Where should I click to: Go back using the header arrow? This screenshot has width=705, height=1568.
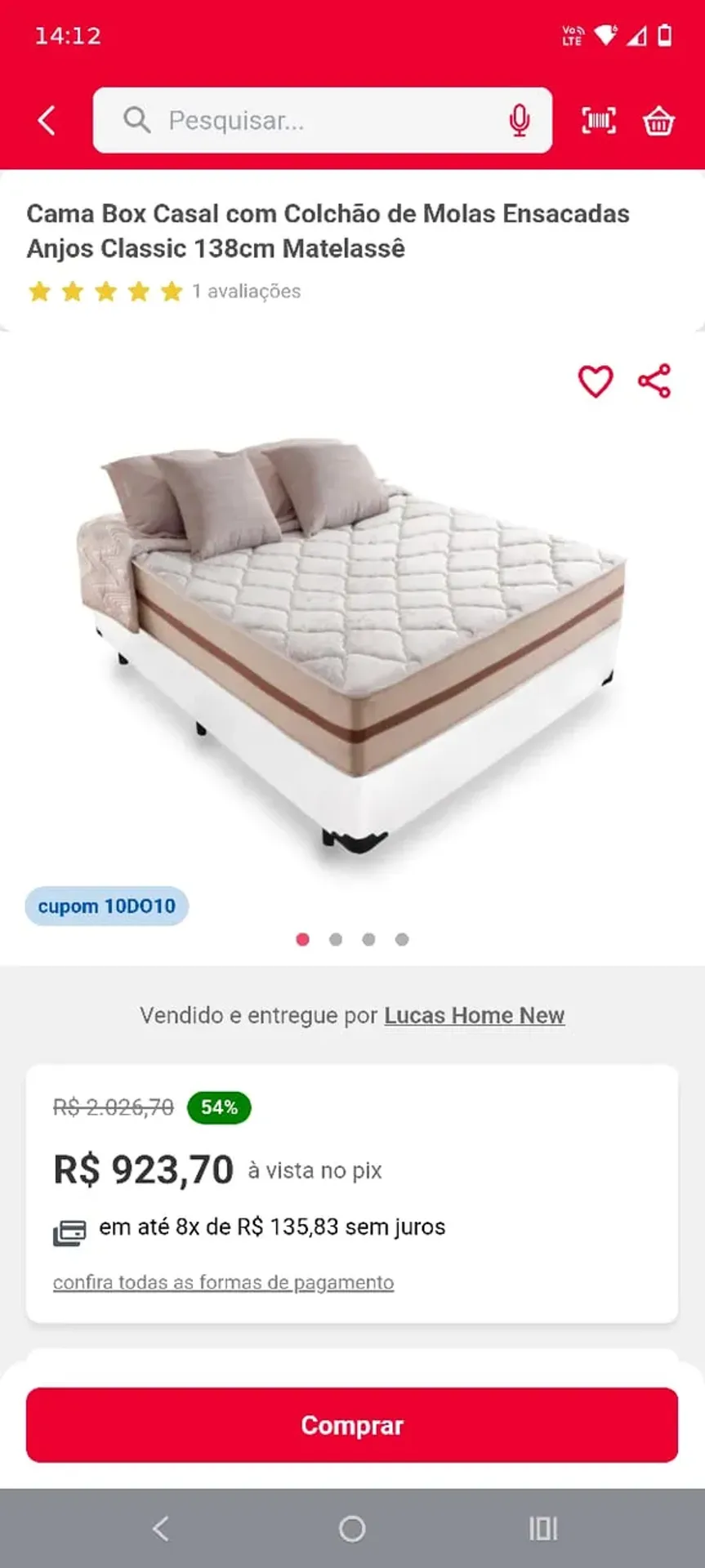coord(47,121)
